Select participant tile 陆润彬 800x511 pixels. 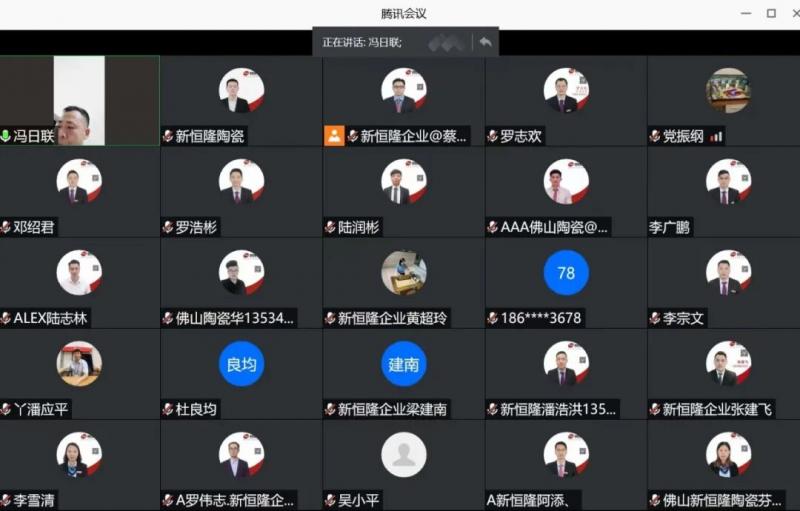pos(404,192)
